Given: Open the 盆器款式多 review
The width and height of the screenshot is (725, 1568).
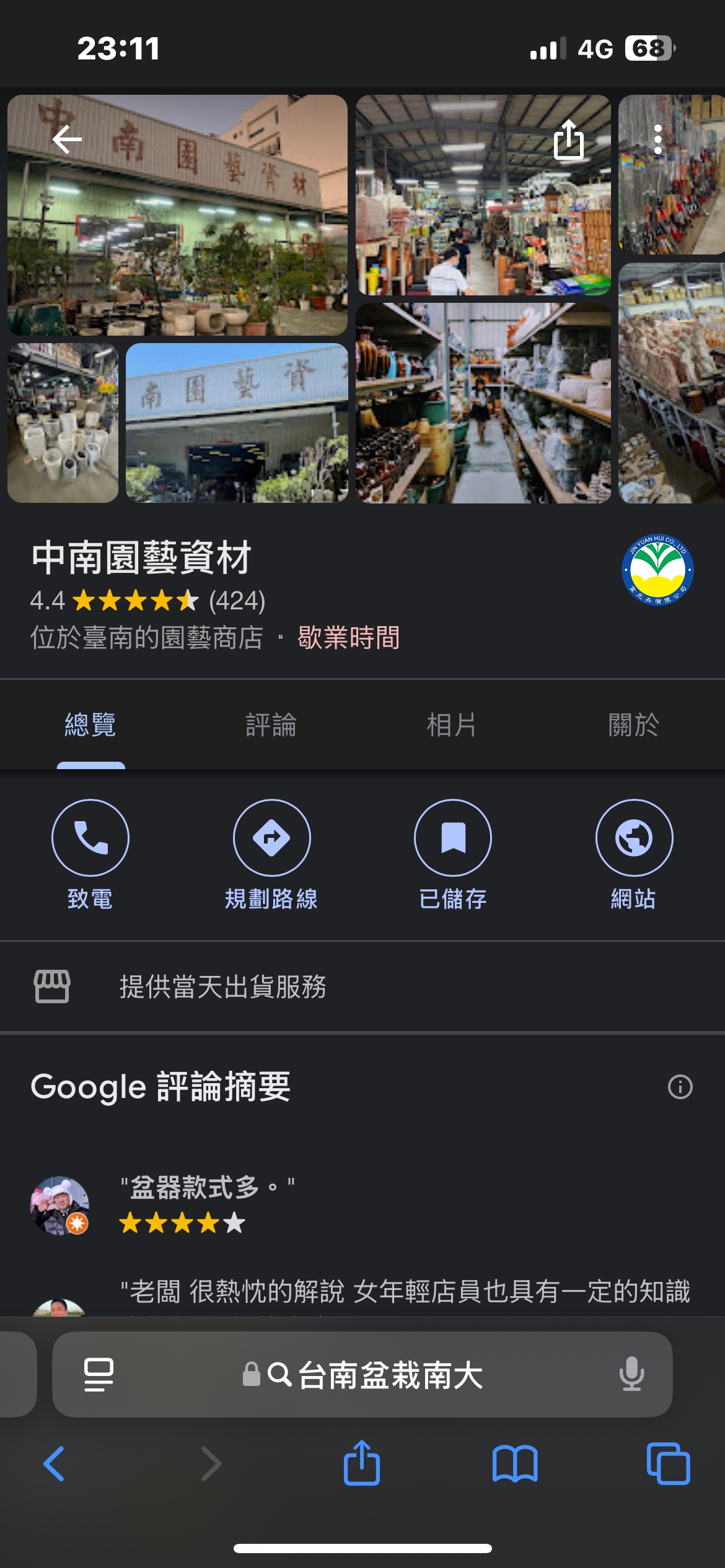Looking at the screenshot, I should click(208, 1188).
